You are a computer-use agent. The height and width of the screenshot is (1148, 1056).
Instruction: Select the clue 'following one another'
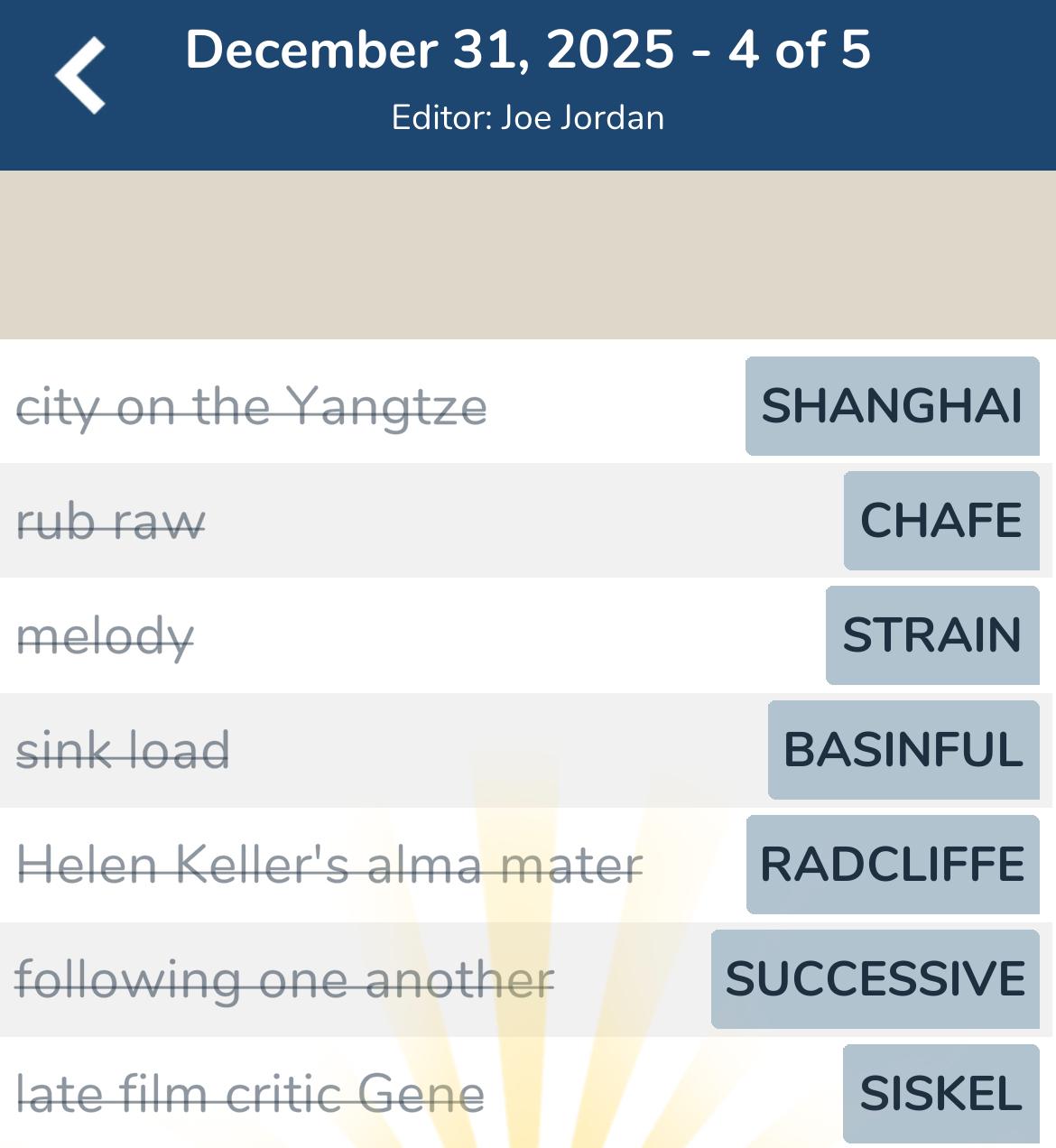[284, 978]
